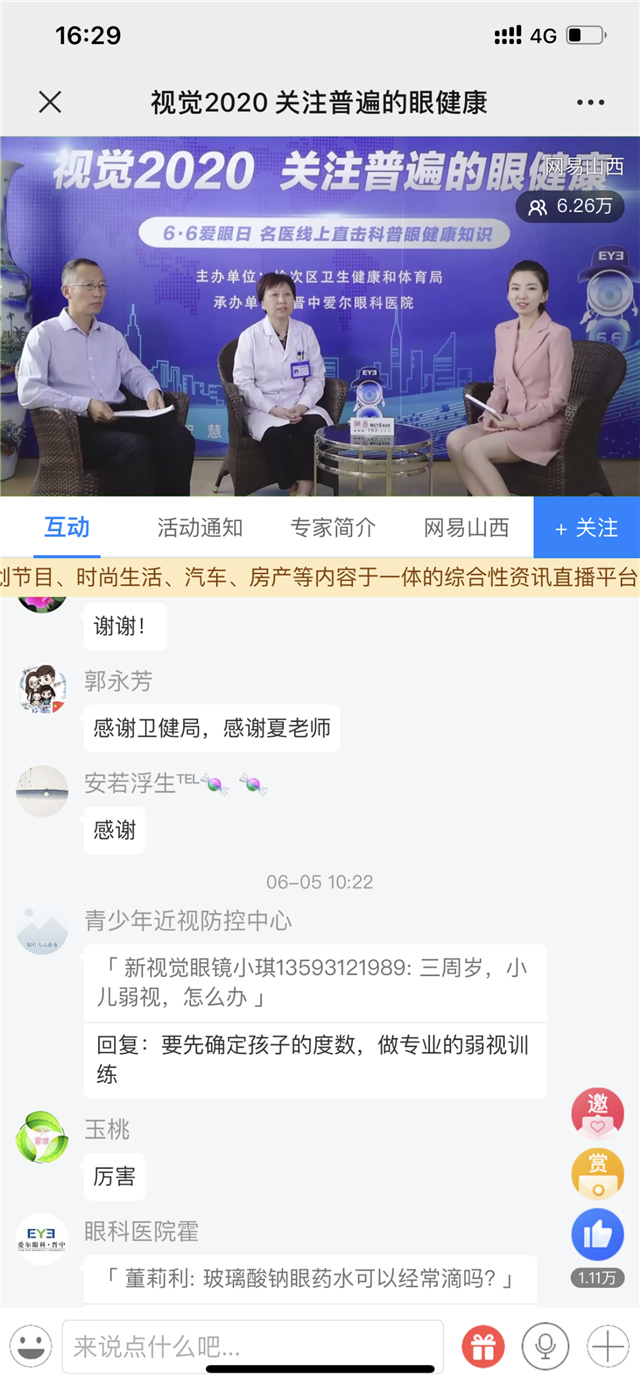
Task: Open the plus more-options button
Action: (608, 1346)
